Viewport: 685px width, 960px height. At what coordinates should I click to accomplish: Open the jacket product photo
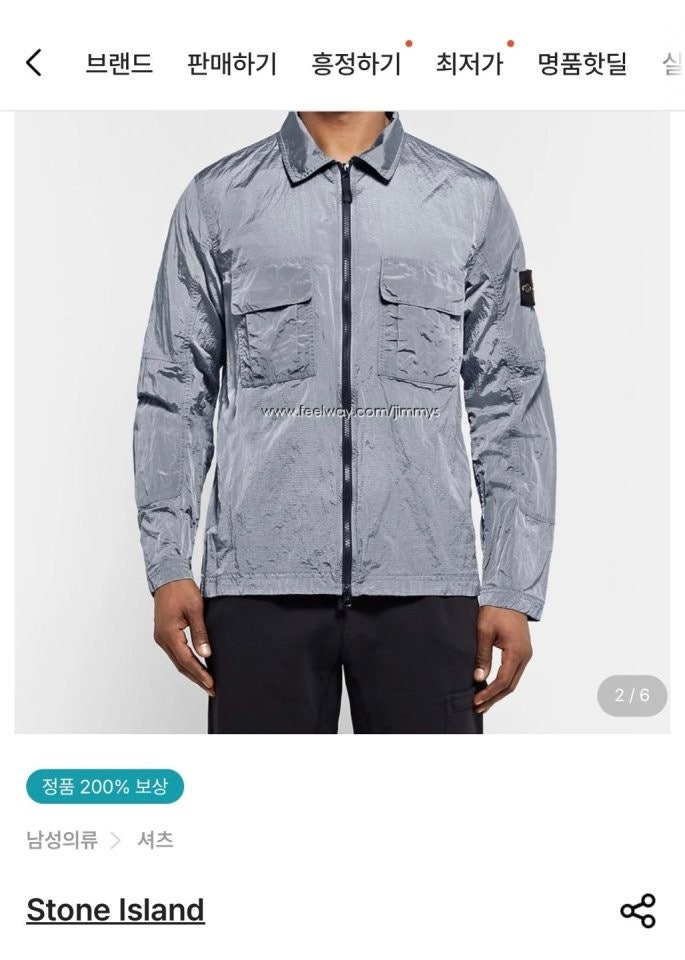342,420
